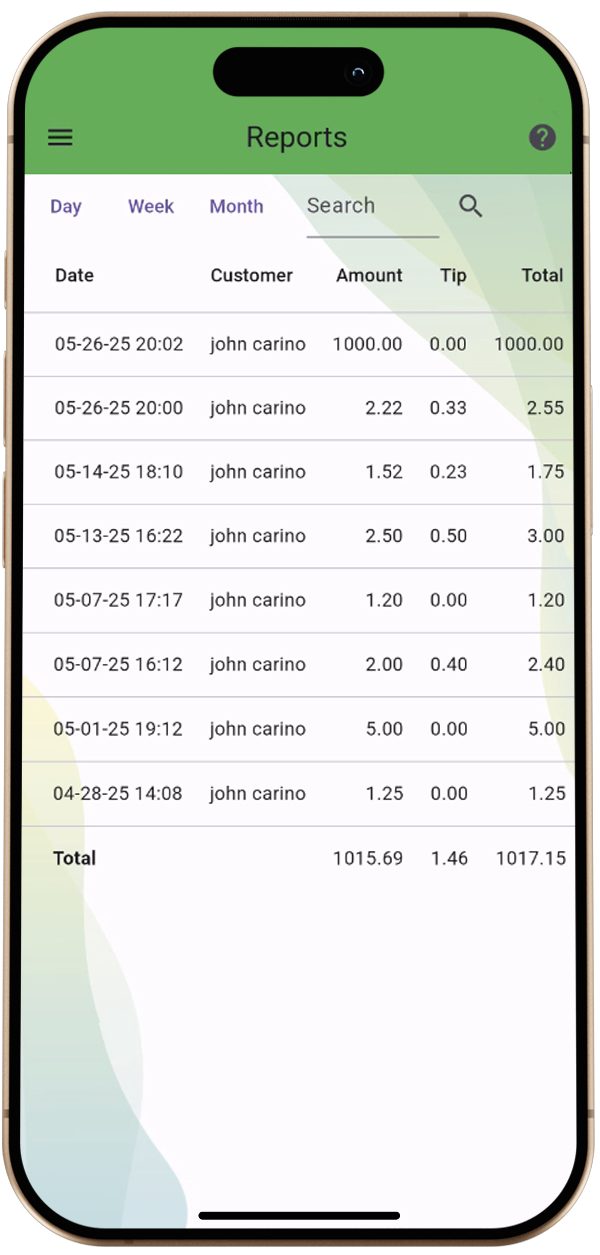This screenshot has width=600, height=1255.
Task: Tap the magnifier search icon
Action: pos(471,207)
